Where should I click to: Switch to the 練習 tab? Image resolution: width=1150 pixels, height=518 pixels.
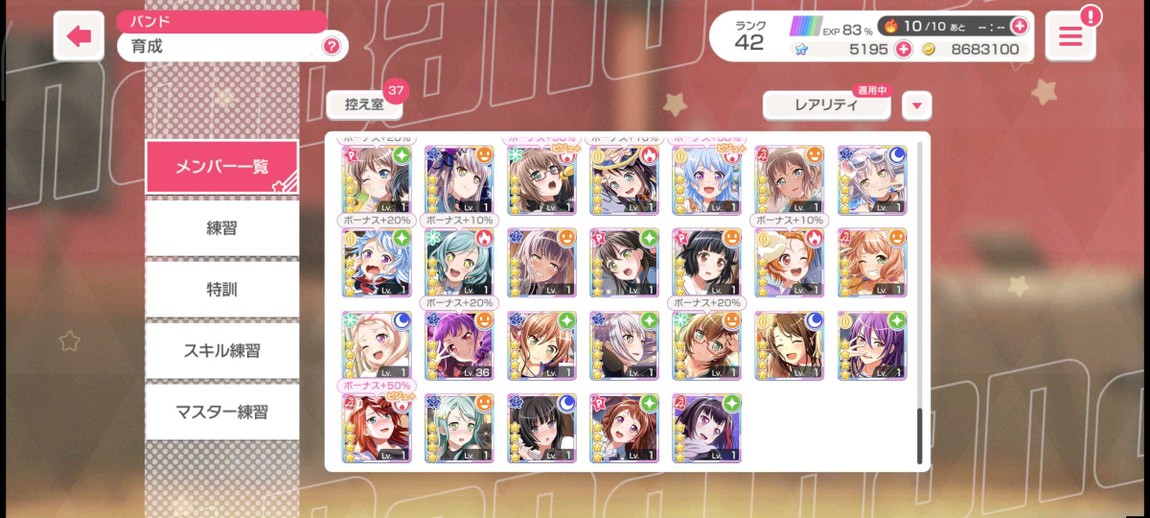click(222, 228)
